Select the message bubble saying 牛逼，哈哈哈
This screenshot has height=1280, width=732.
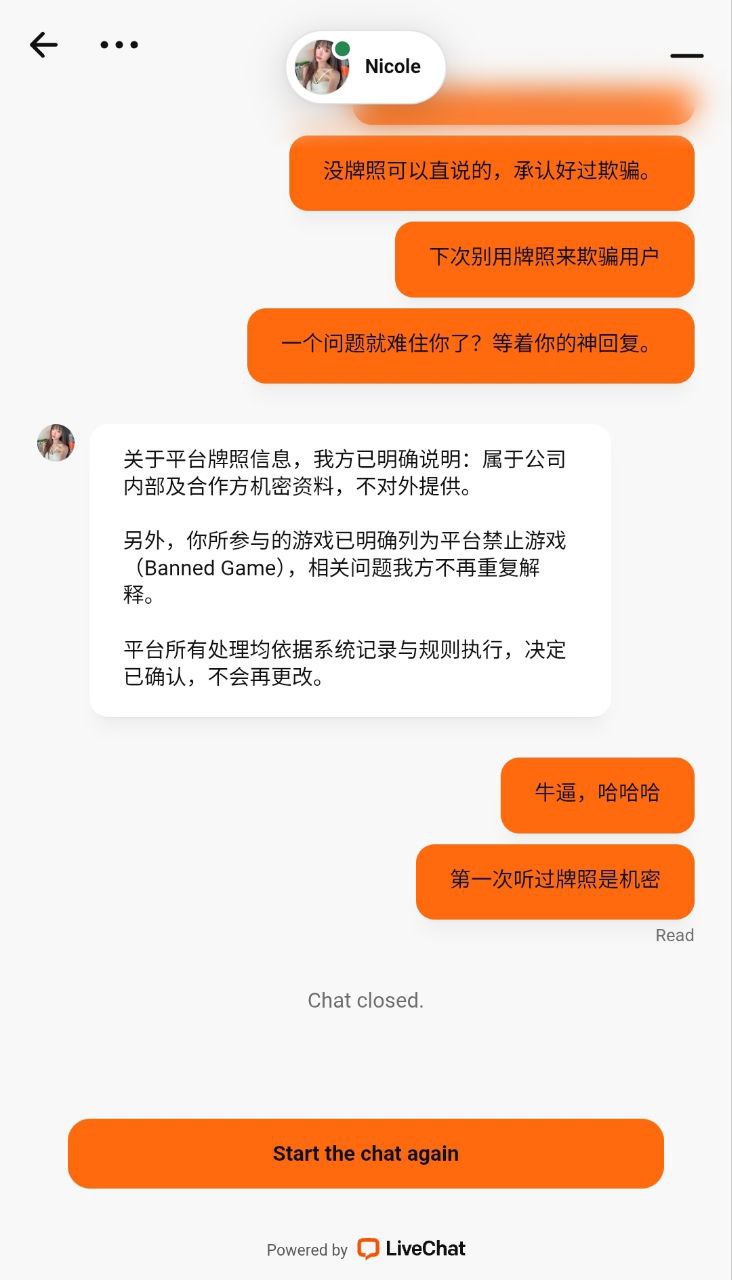pos(597,794)
